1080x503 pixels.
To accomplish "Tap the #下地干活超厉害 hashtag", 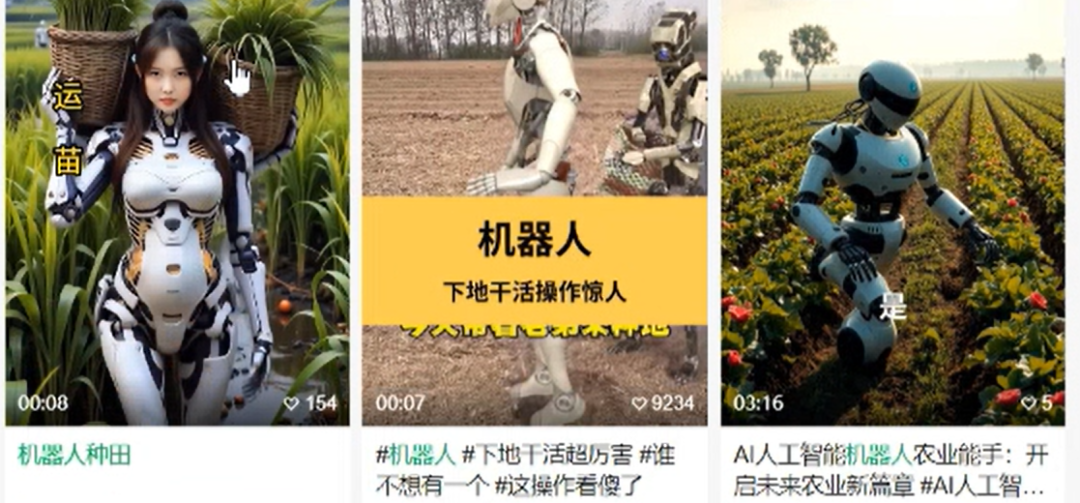I will pyautogui.click(x=547, y=455).
